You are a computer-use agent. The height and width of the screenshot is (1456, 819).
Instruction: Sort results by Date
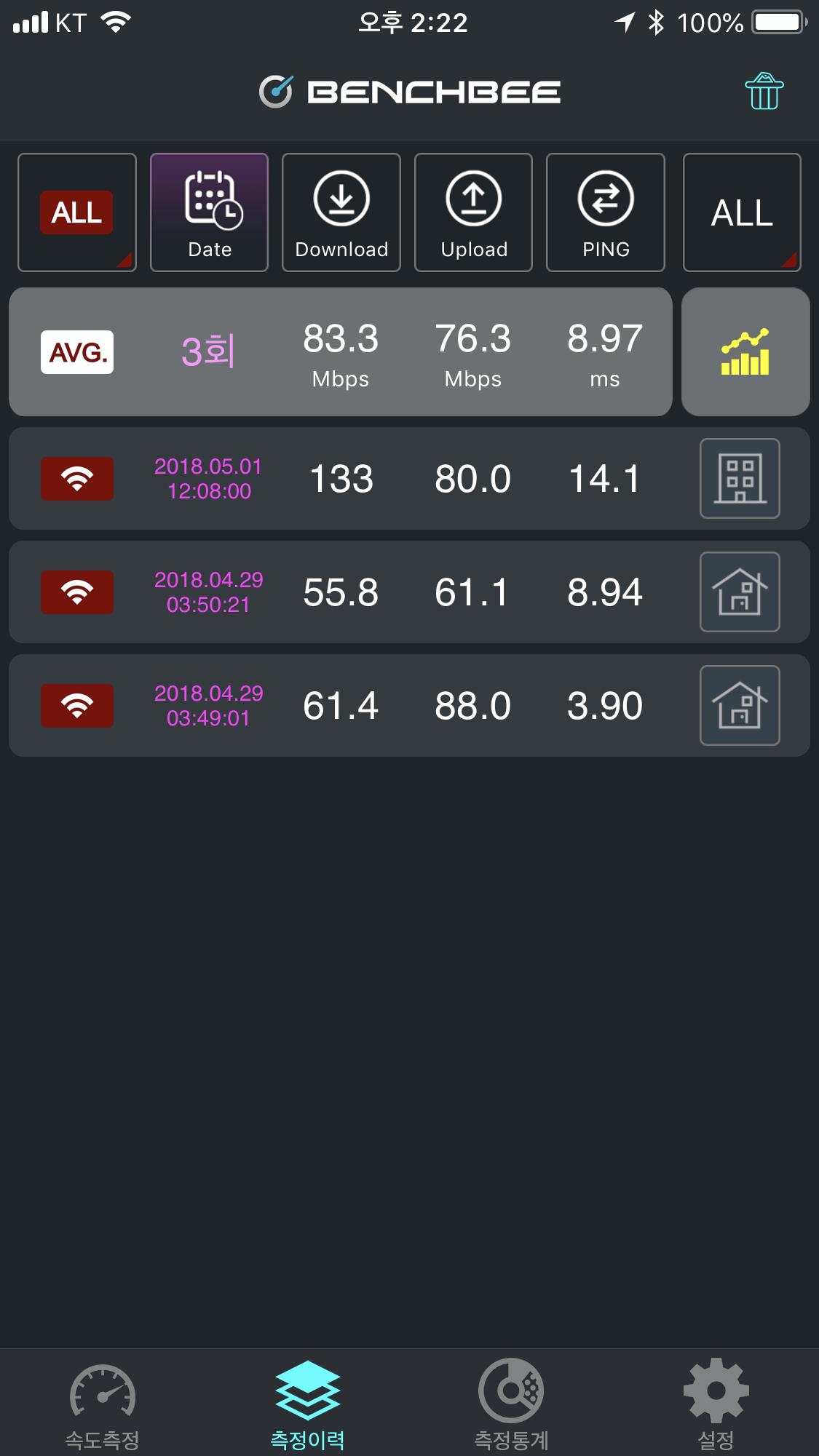click(x=210, y=212)
